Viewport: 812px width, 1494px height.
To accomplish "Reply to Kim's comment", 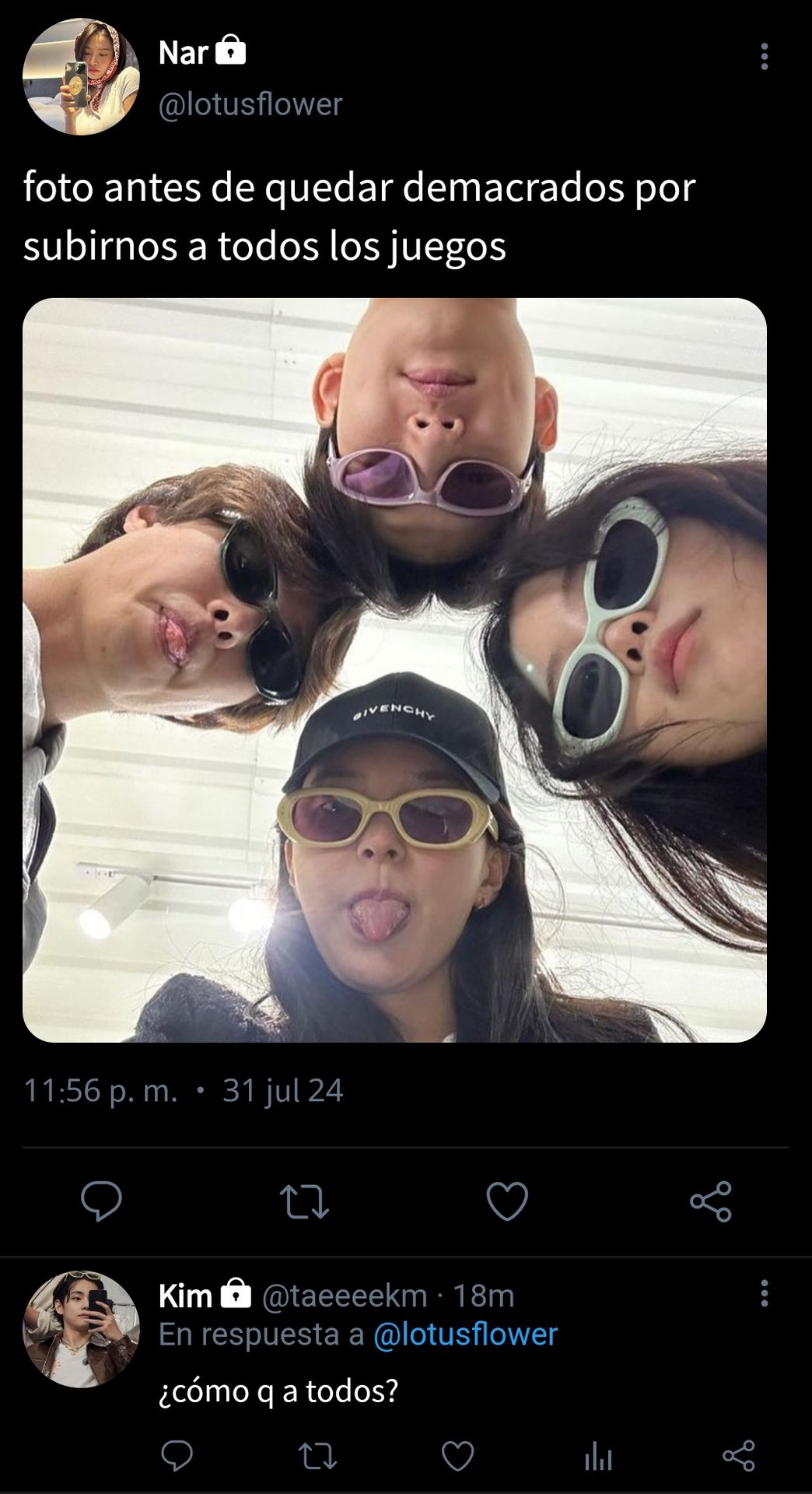I will (177, 1455).
